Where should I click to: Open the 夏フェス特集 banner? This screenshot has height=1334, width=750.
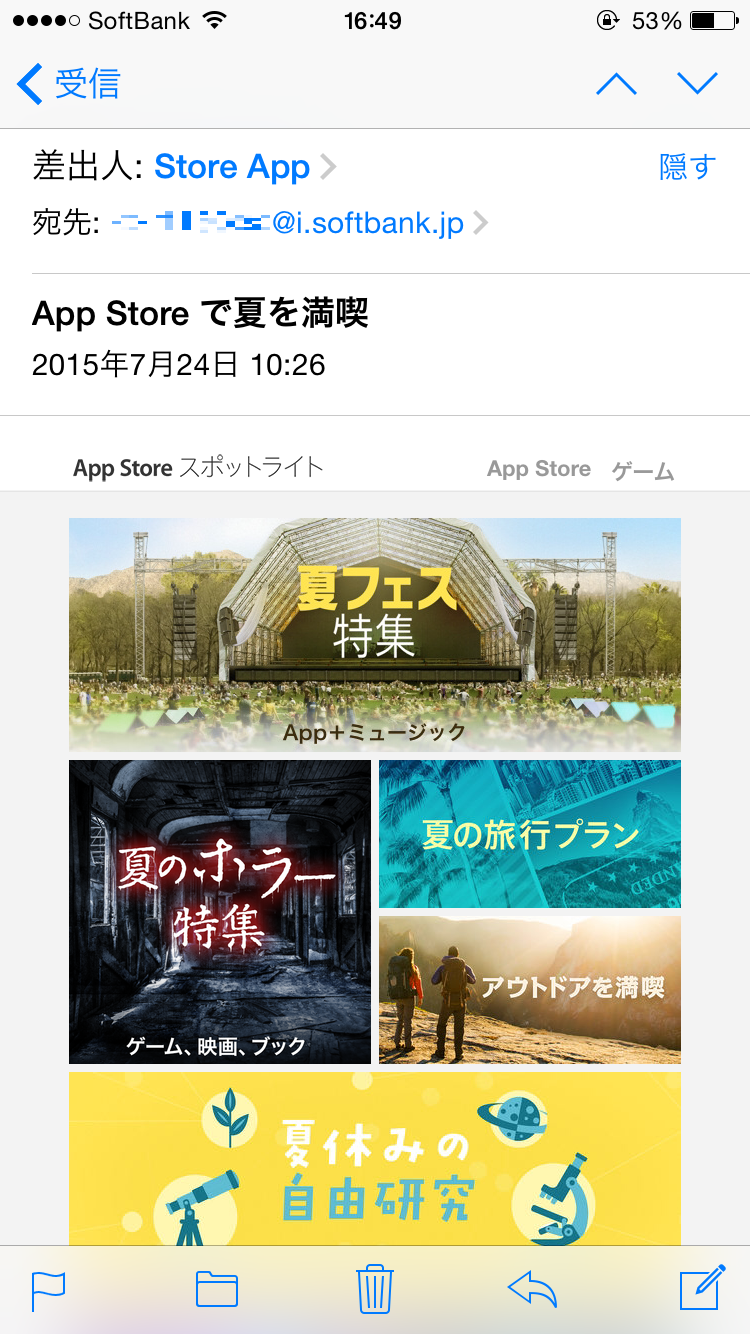coord(375,634)
